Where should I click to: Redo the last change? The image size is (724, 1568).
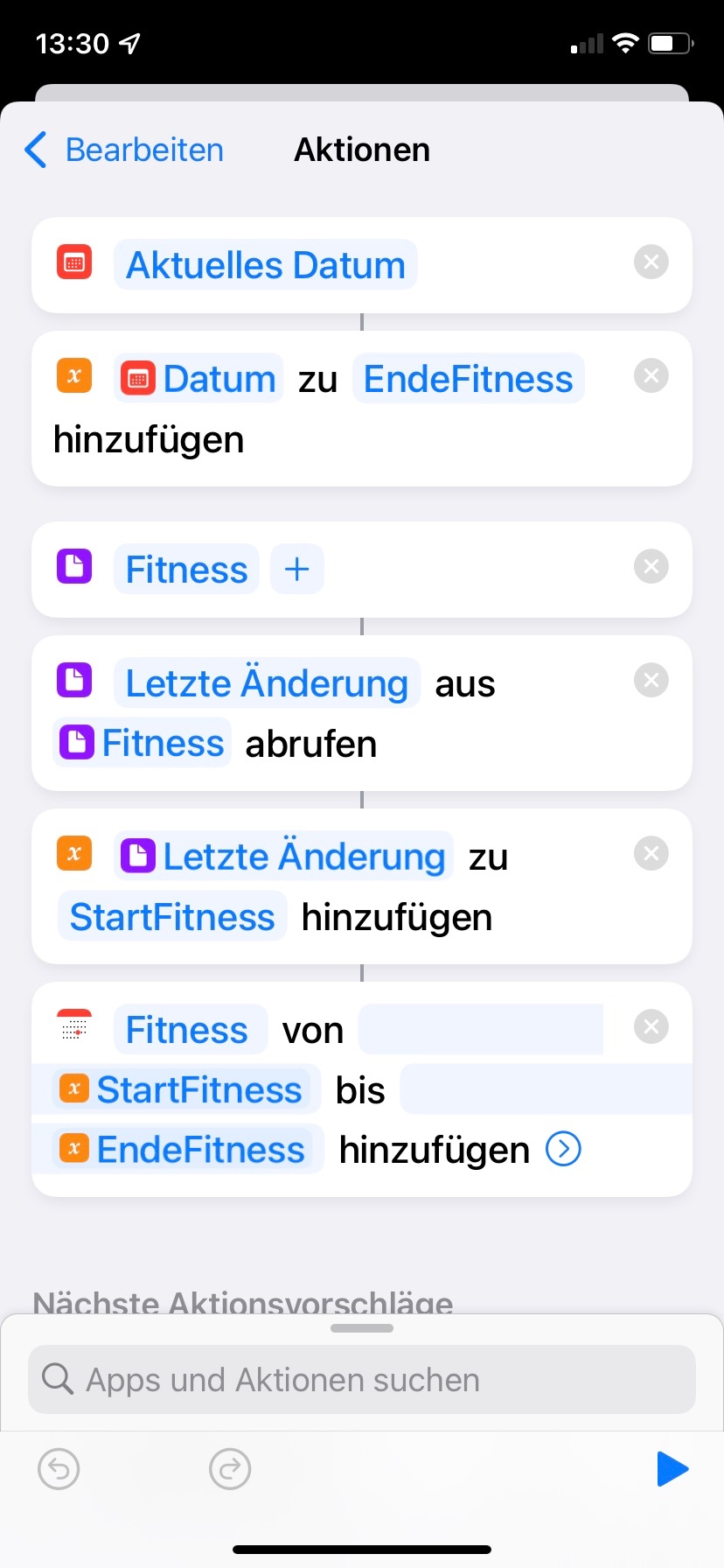coord(230,1468)
